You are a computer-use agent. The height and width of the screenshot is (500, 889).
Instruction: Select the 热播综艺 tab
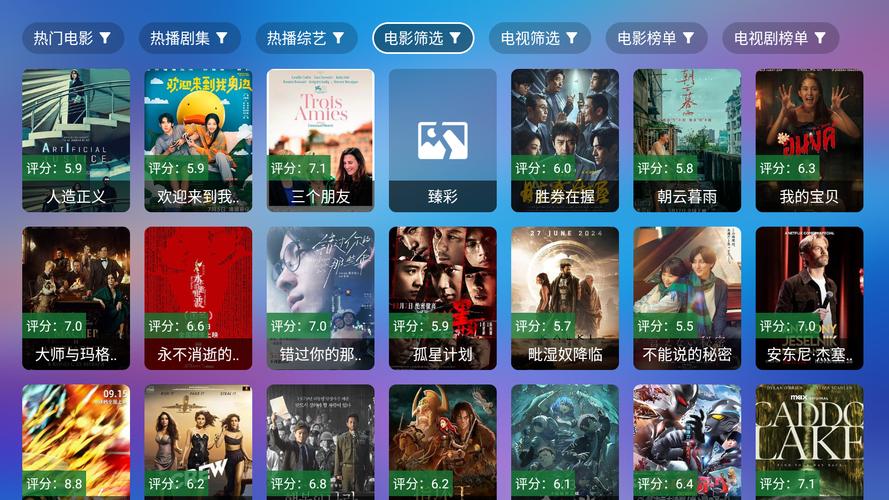pyautogui.click(x=306, y=38)
